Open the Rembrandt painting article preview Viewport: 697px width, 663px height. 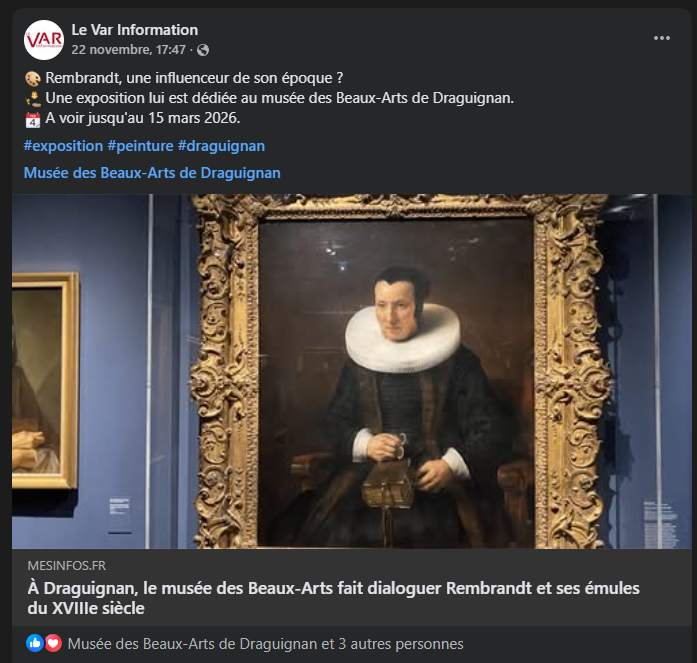348,370
